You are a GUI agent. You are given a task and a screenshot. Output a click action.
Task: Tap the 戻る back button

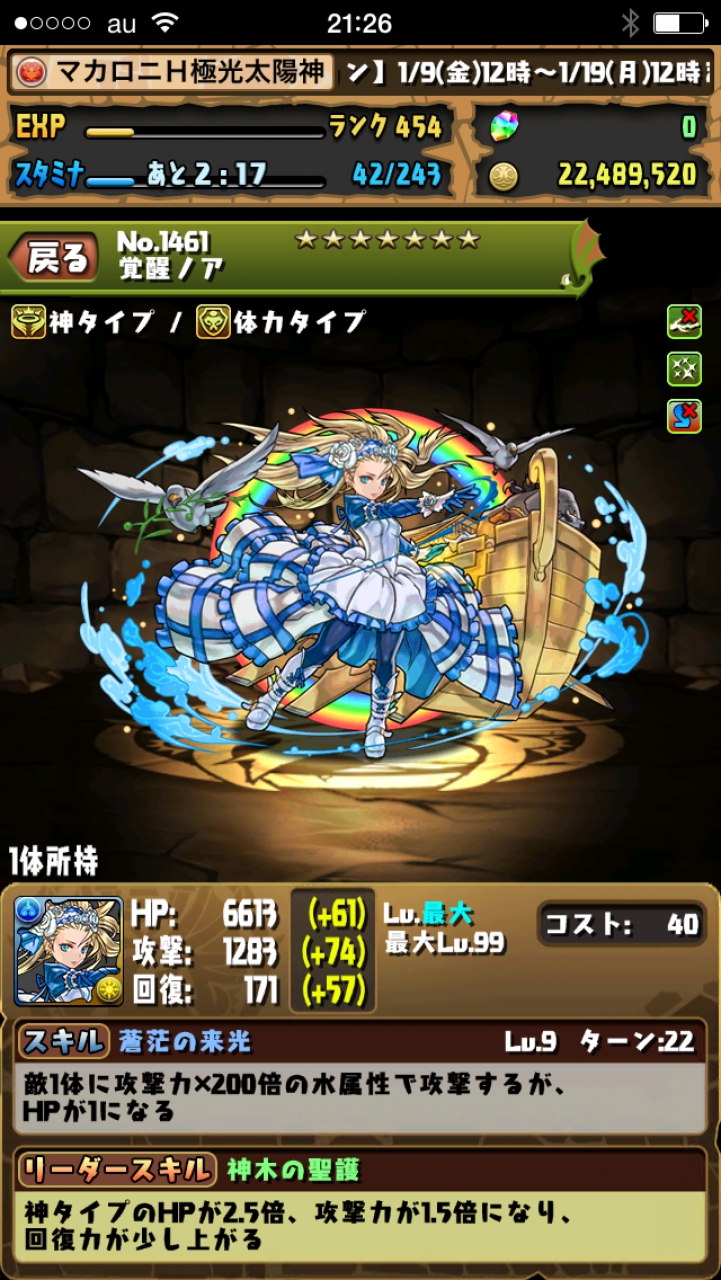pos(55,257)
